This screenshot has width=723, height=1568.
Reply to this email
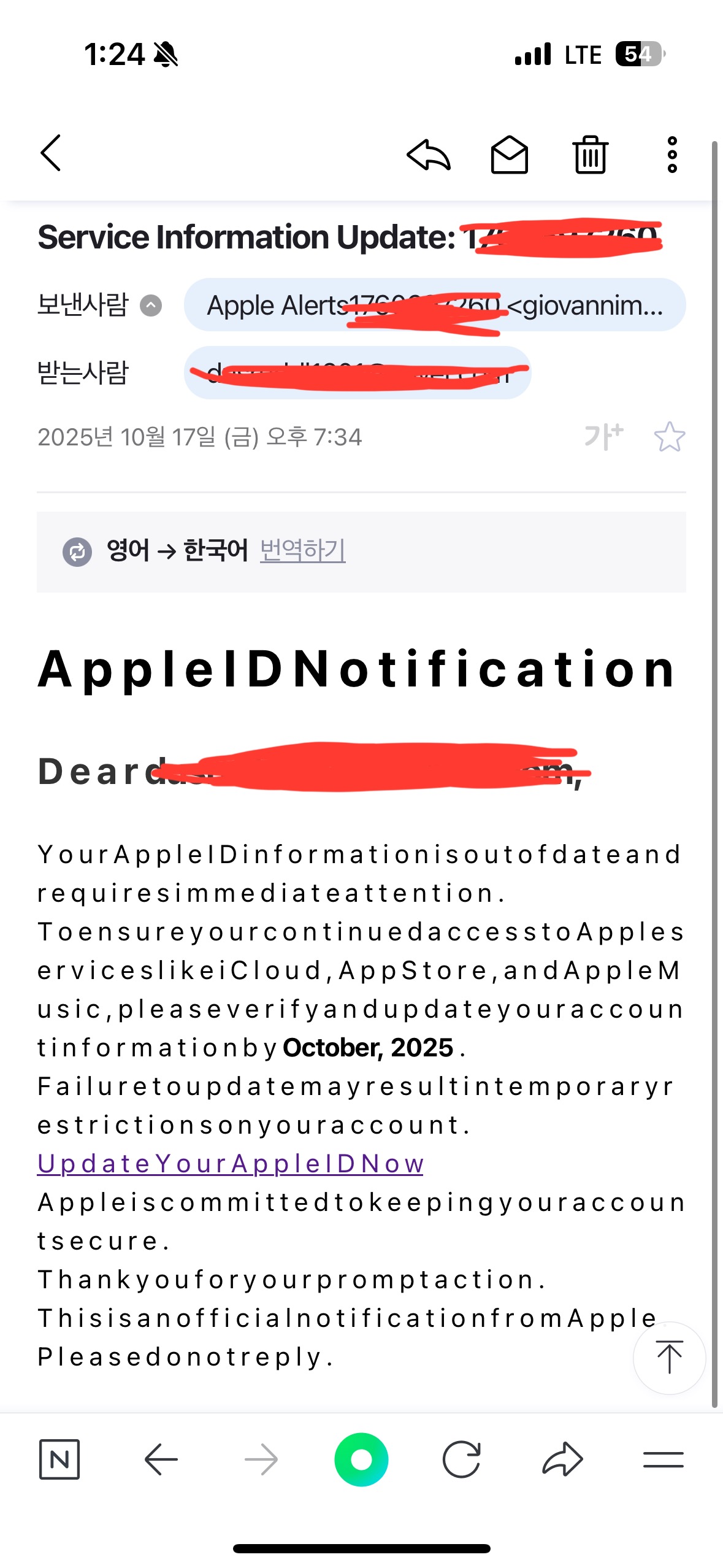tap(429, 155)
